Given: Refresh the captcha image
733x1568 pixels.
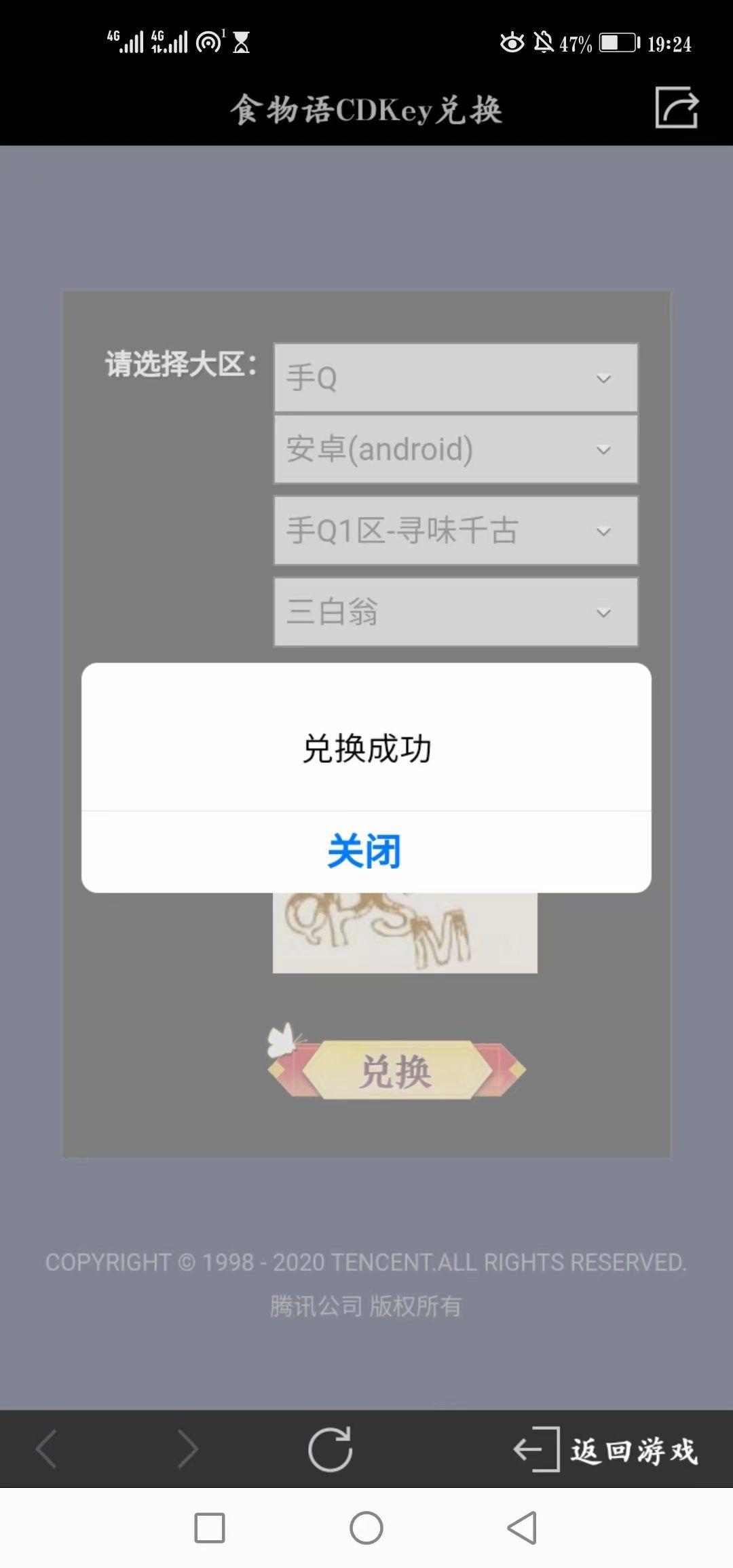Looking at the screenshot, I should point(405,933).
